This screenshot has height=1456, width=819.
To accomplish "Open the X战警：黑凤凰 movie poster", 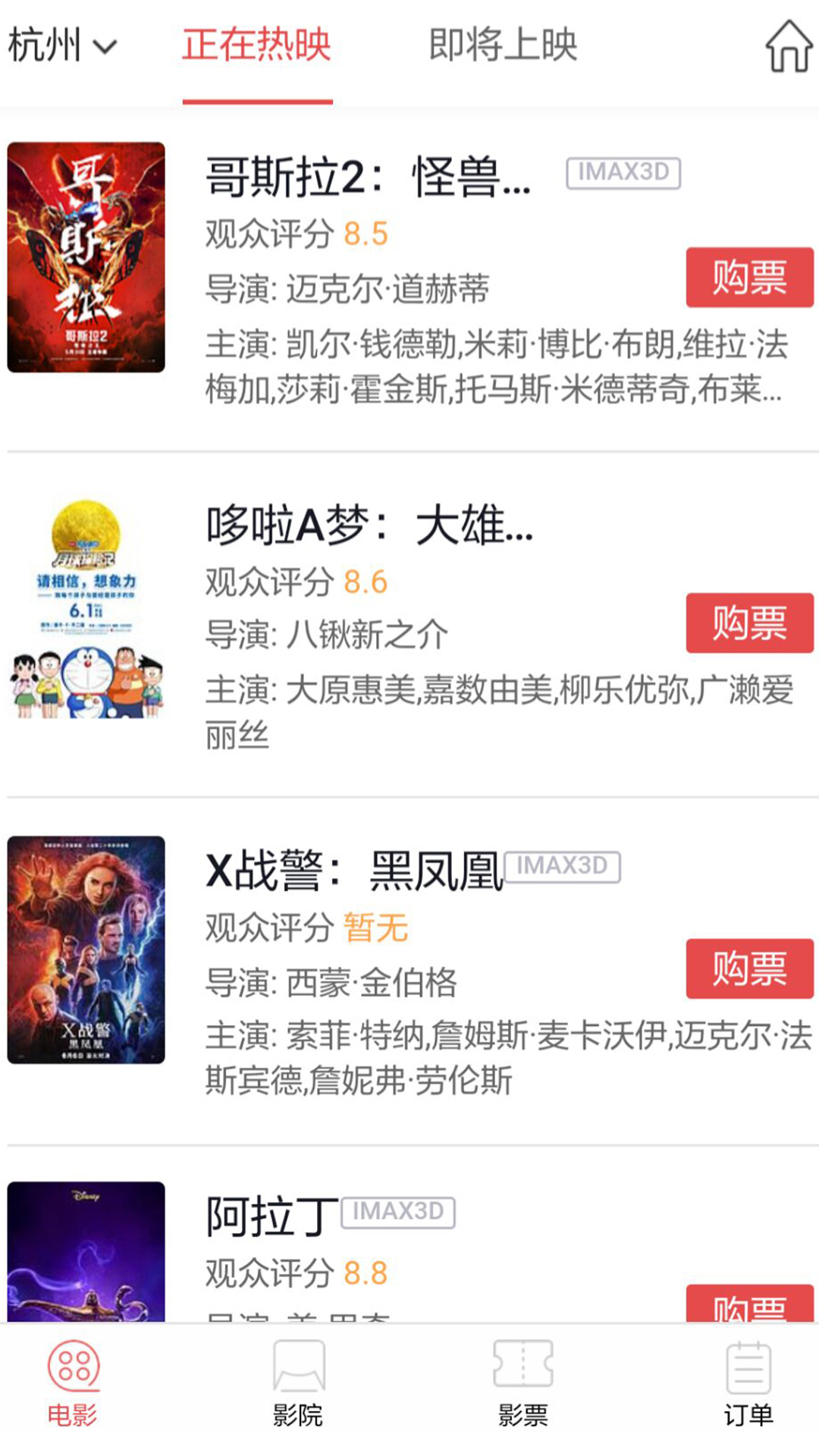I will pos(86,949).
